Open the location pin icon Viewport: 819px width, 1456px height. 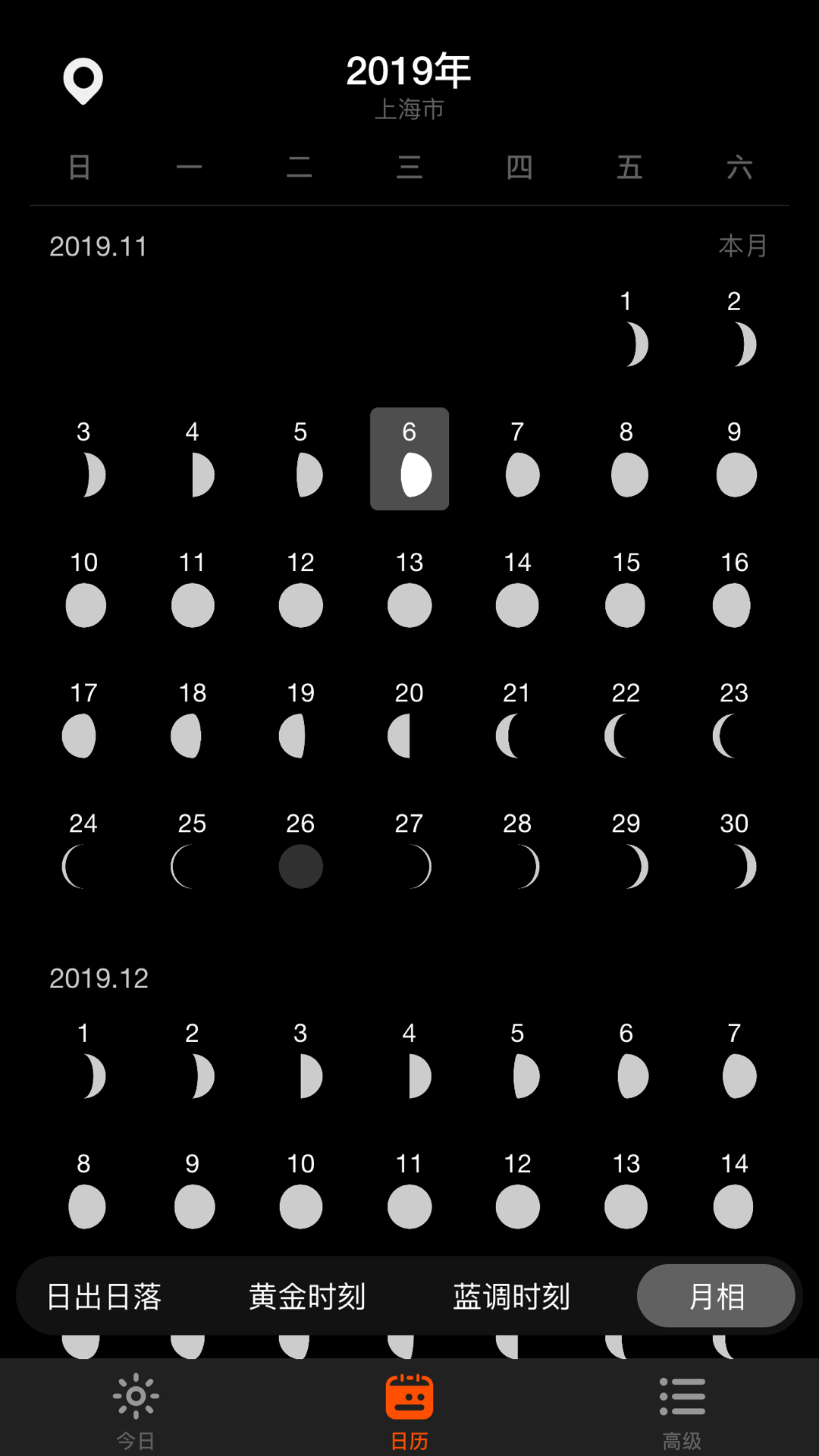(x=83, y=80)
